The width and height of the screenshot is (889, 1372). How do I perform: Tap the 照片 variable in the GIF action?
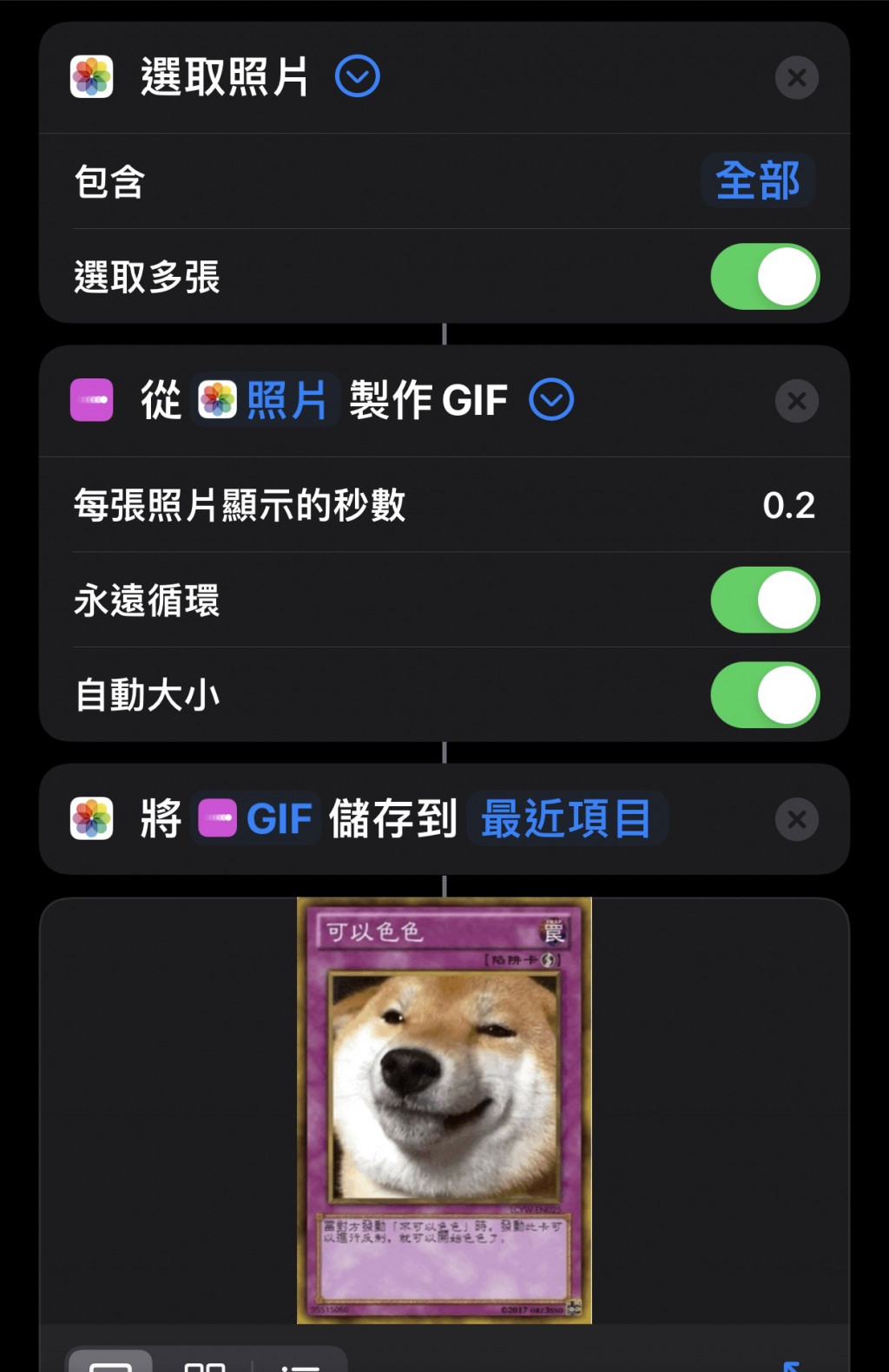[x=265, y=400]
